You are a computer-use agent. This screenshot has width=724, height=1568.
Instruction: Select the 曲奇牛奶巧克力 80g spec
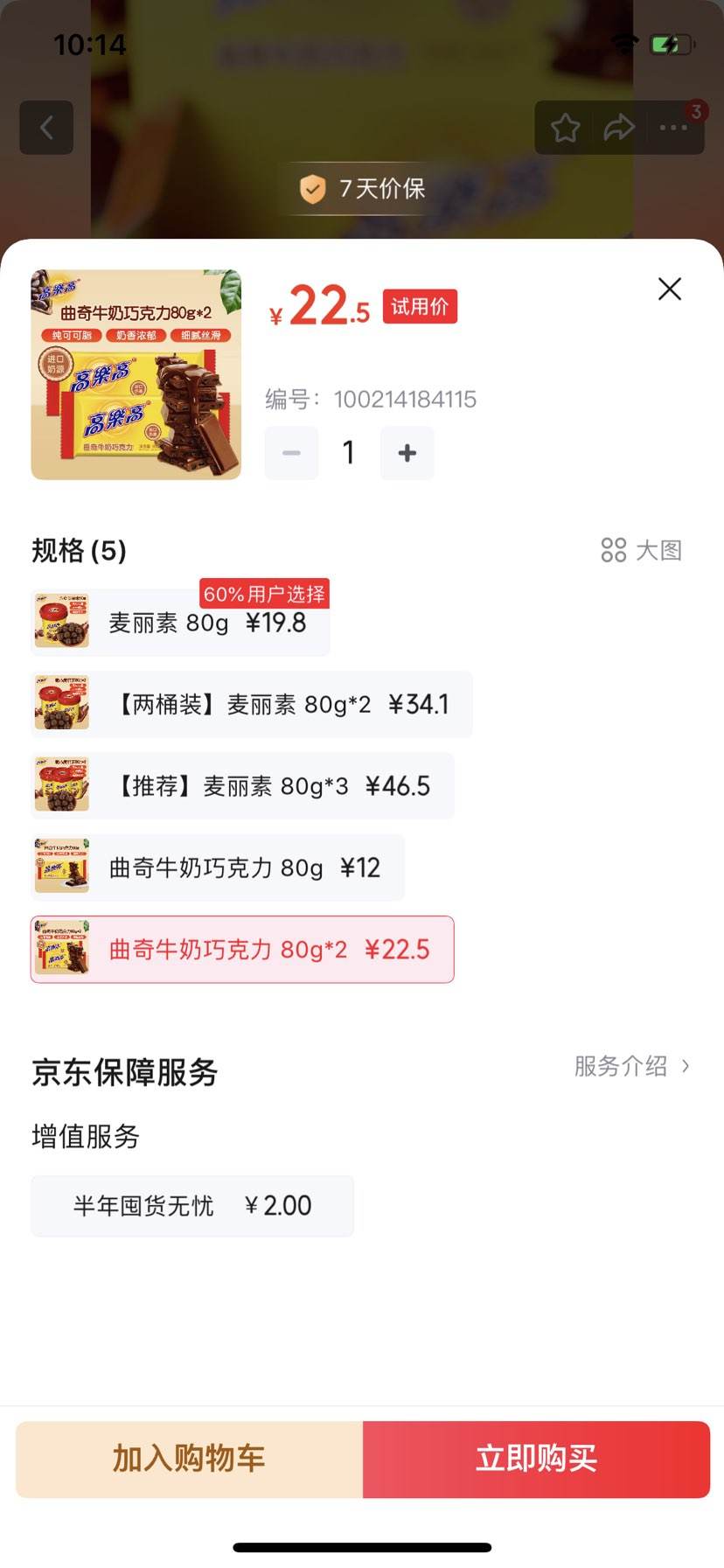pyautogui.click(x=217, y=867)
